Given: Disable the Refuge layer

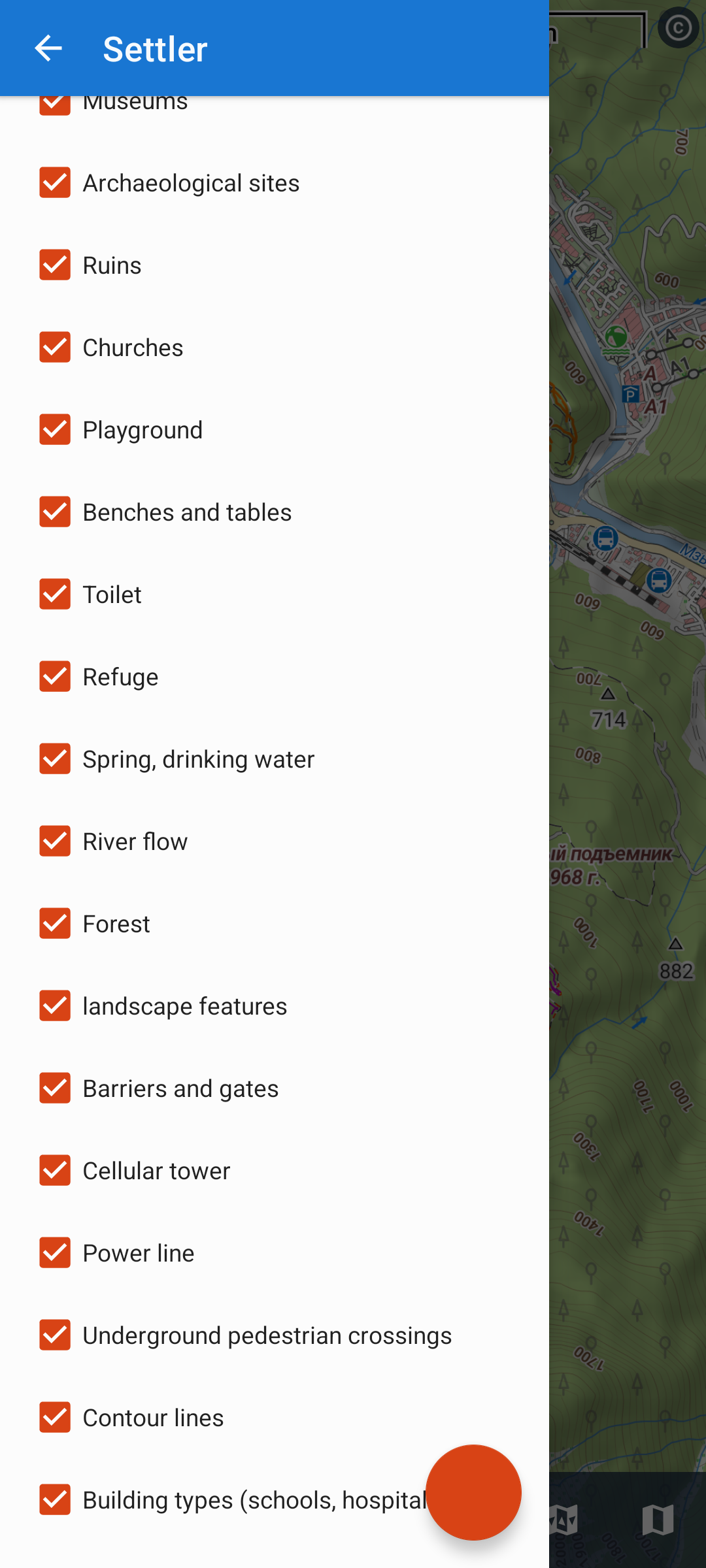Looking at the screenshot, I should [x=55, y=677].
